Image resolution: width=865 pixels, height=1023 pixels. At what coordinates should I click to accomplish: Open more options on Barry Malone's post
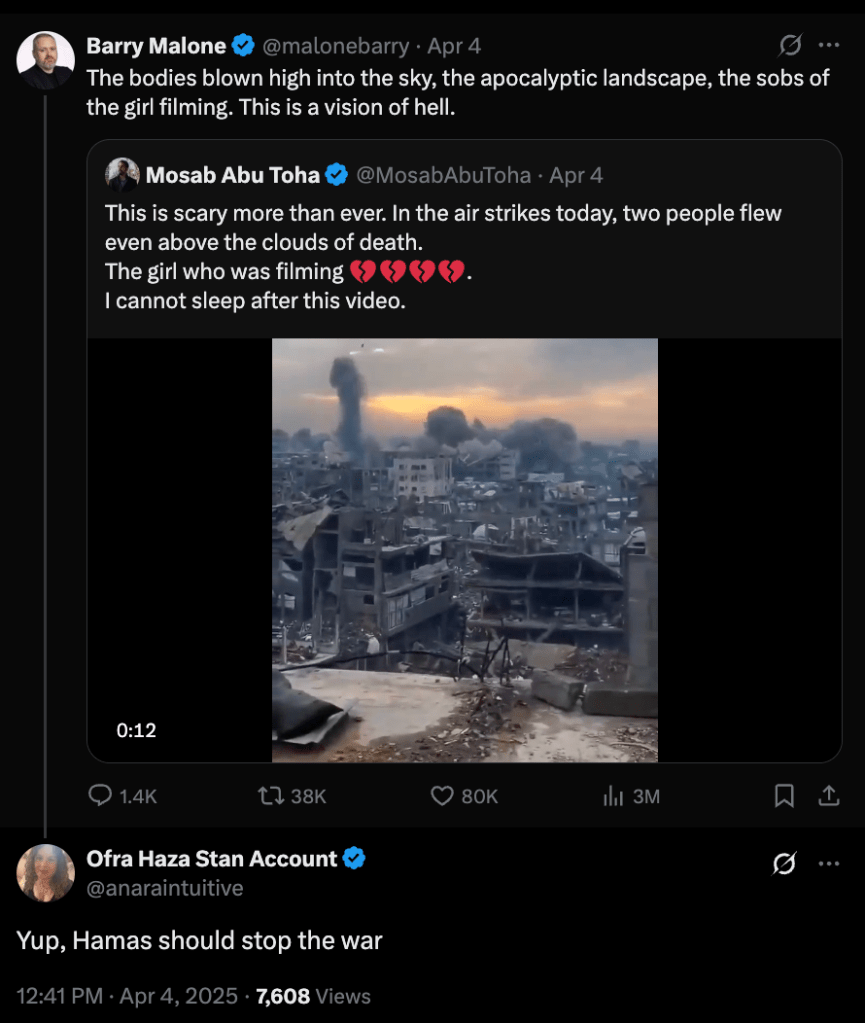[x=828, y=45]
